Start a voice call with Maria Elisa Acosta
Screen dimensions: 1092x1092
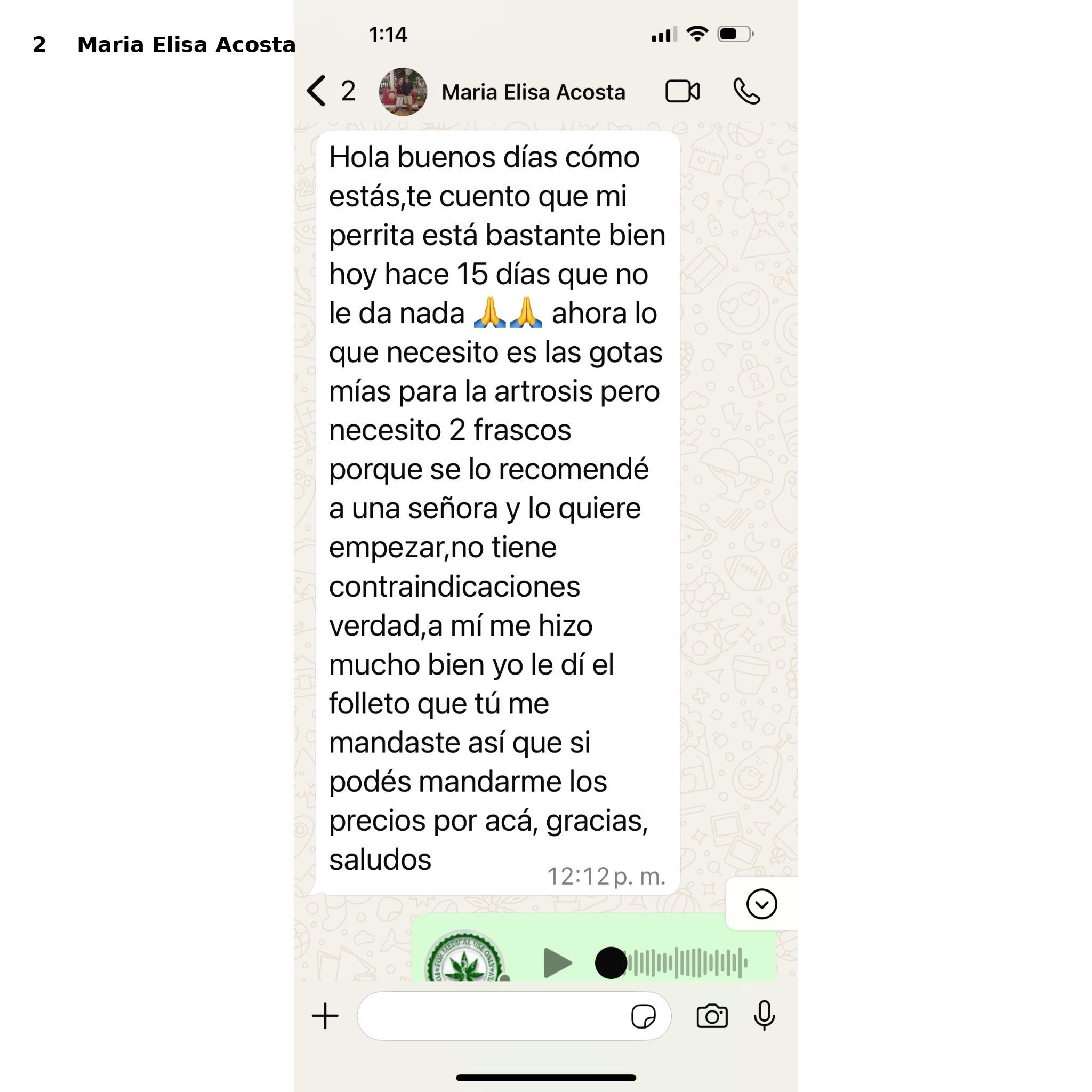click(x=746, y=91)
